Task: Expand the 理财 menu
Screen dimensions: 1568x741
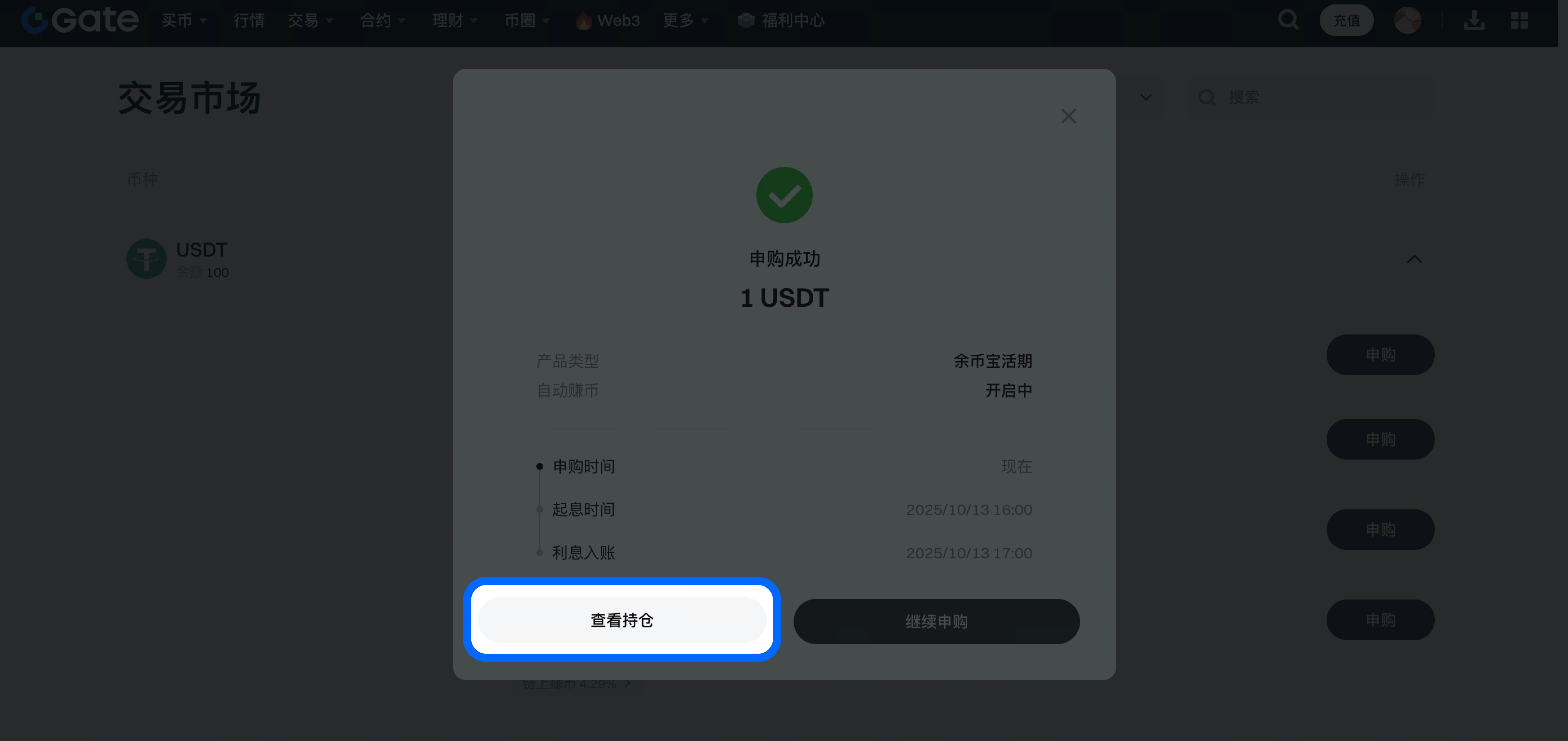Action: [454, 21]
